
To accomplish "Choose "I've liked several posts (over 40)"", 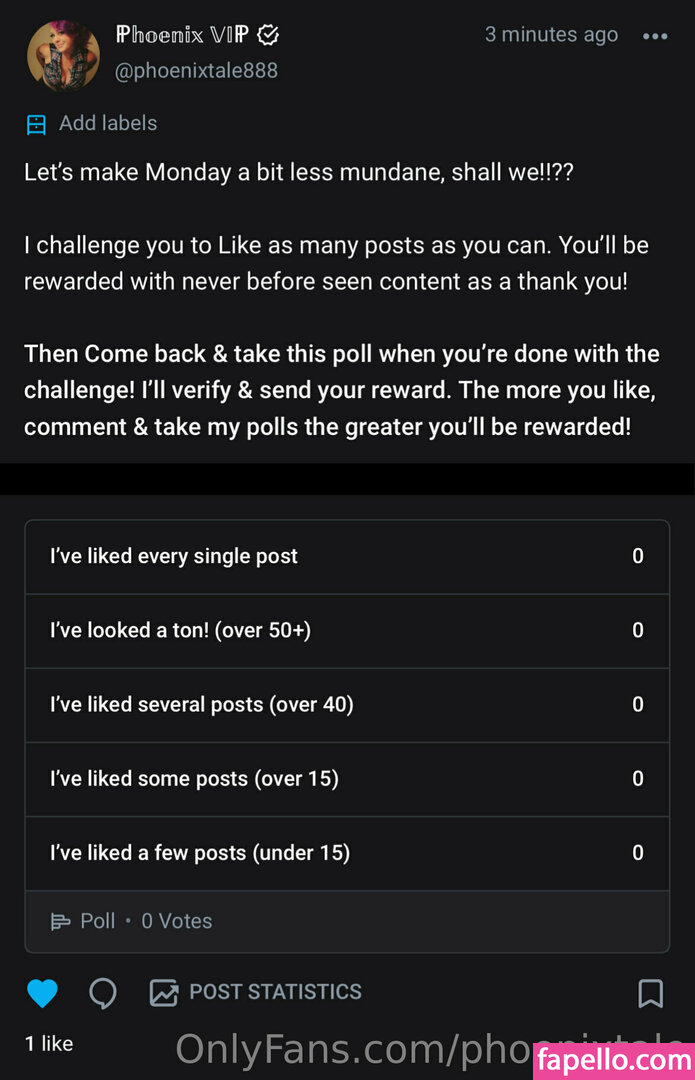I will coord(346,705).
